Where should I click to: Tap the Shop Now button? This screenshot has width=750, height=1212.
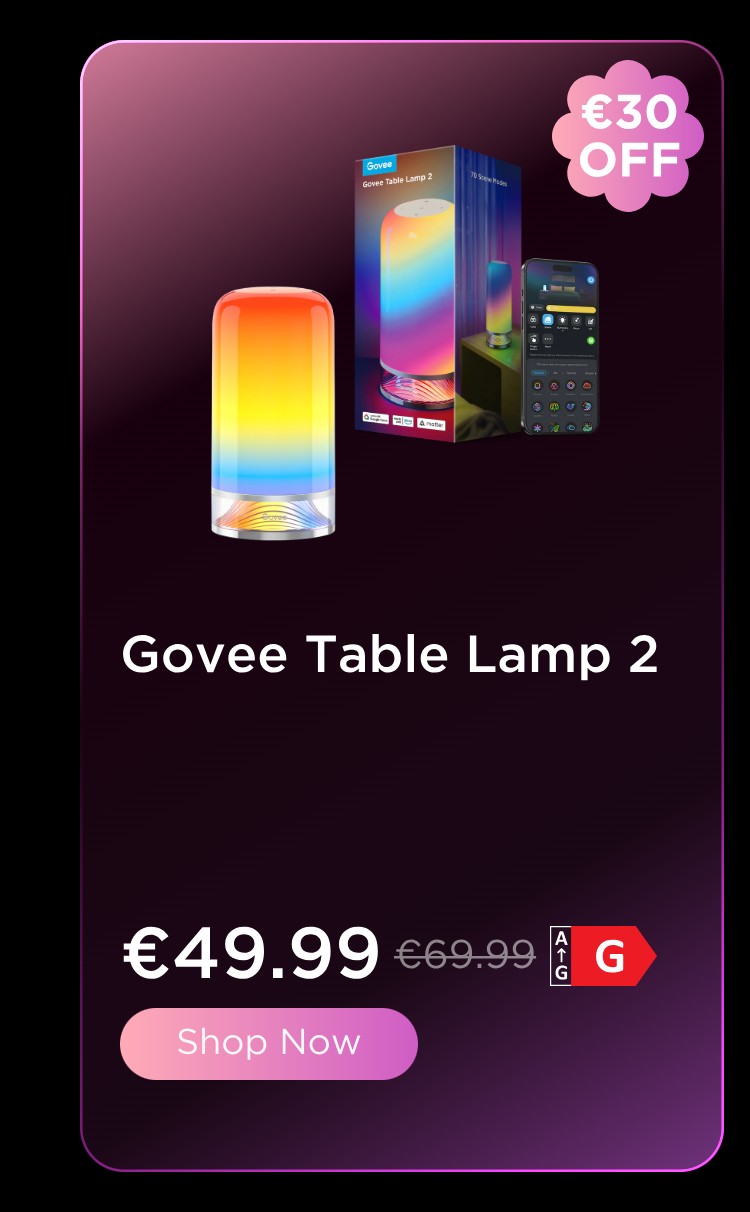268,1043
